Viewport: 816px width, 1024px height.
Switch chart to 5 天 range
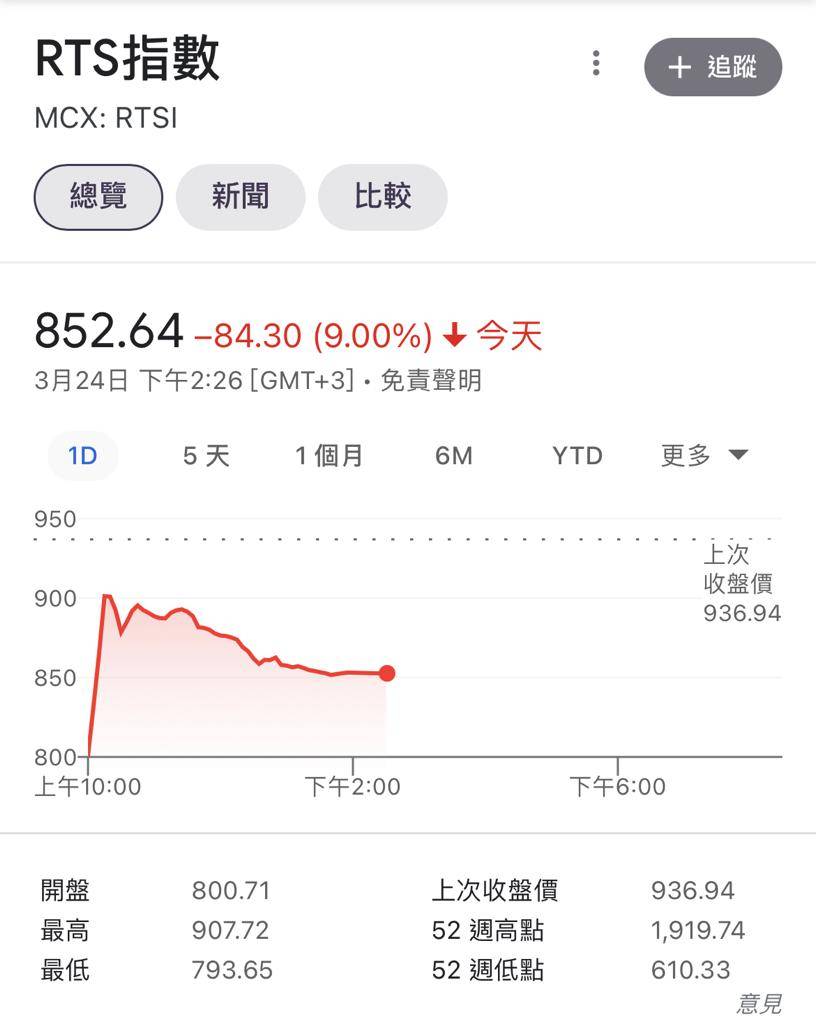pyautogui.click(x=206, y=456)
